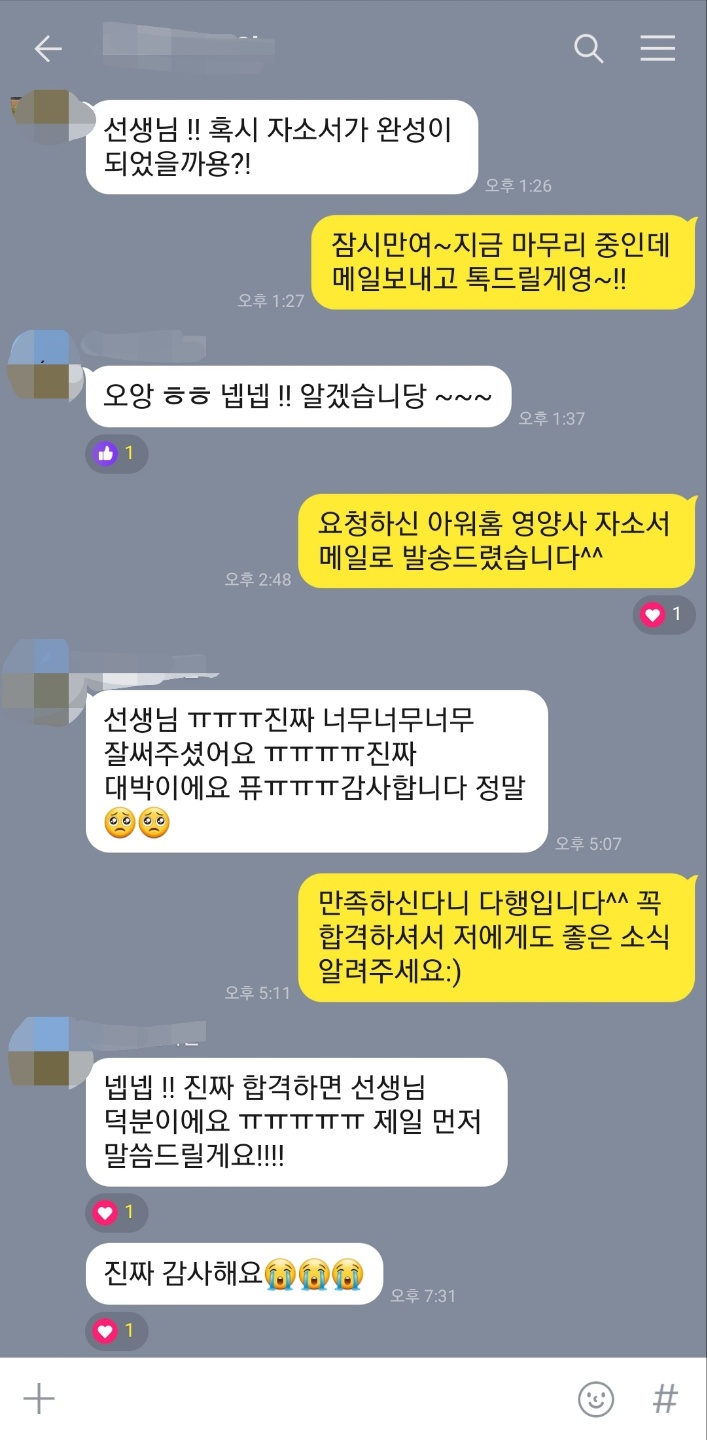707x1440 pixels.
Task: Tap the message input field
Action: coord(310,1398)
